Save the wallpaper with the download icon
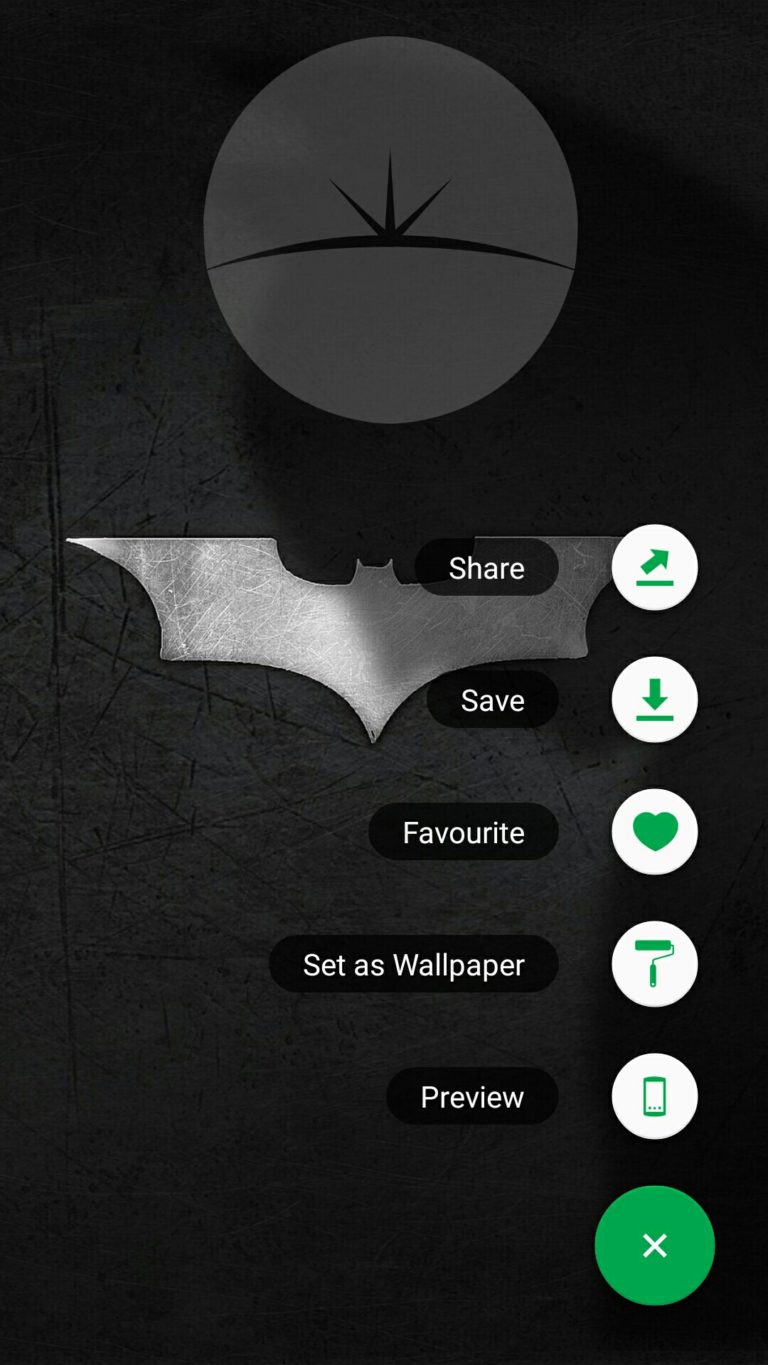Image resolution: width=768 pixels, height=1365 pixels. click(x=655, y=699)
